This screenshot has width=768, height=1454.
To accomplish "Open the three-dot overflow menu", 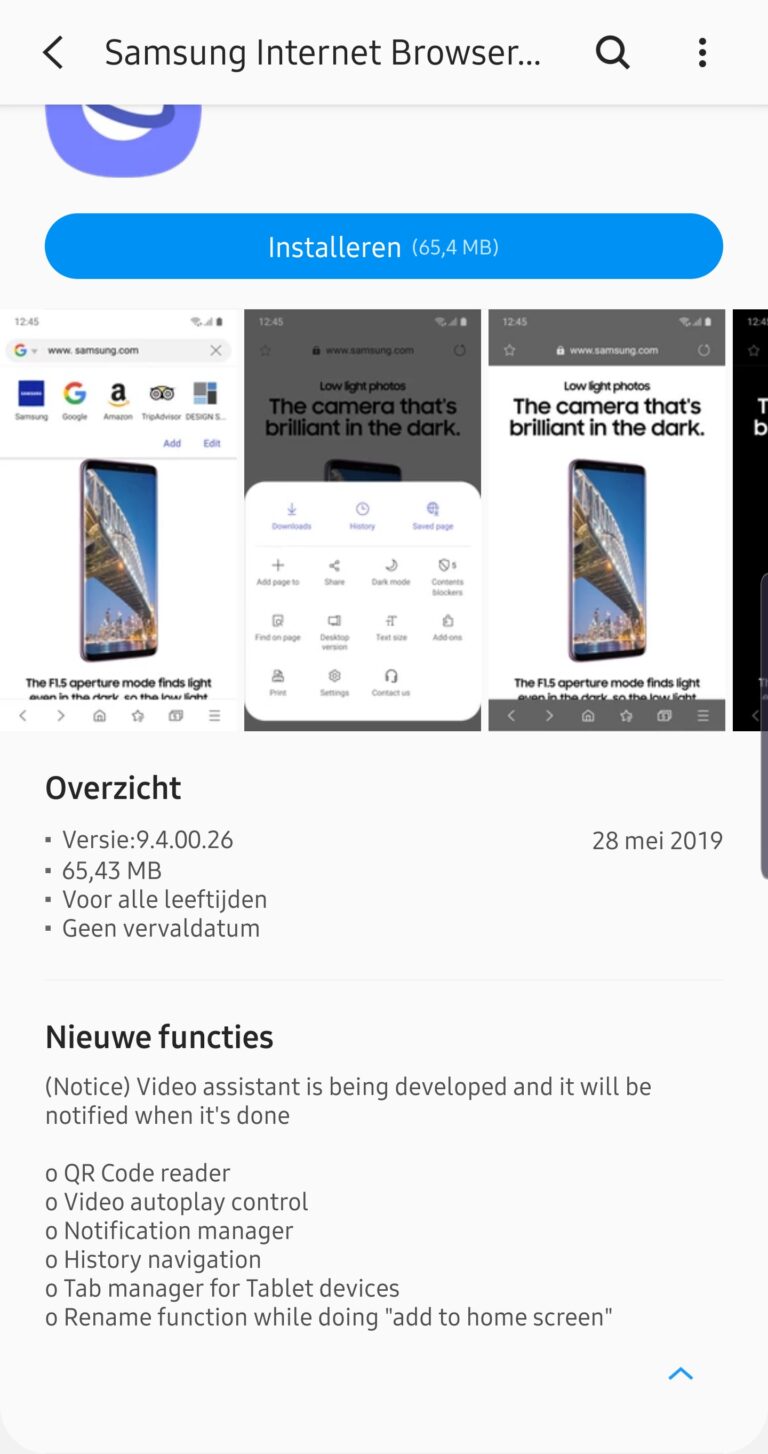I will [702, 53].
